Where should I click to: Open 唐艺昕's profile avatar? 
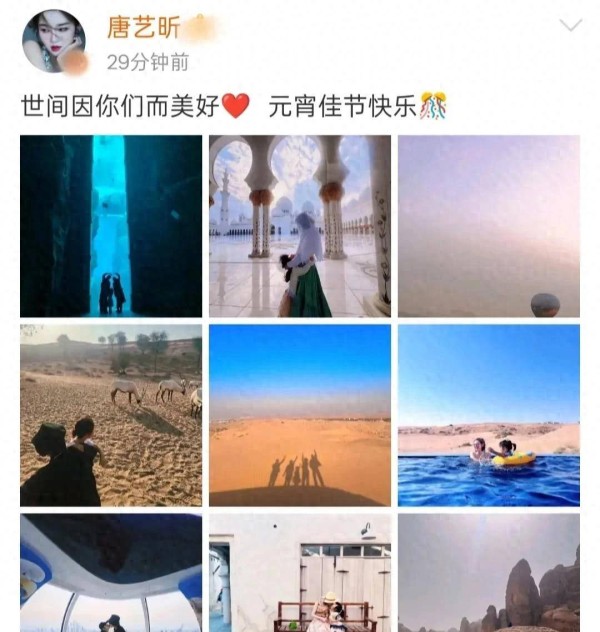(53, 41)
